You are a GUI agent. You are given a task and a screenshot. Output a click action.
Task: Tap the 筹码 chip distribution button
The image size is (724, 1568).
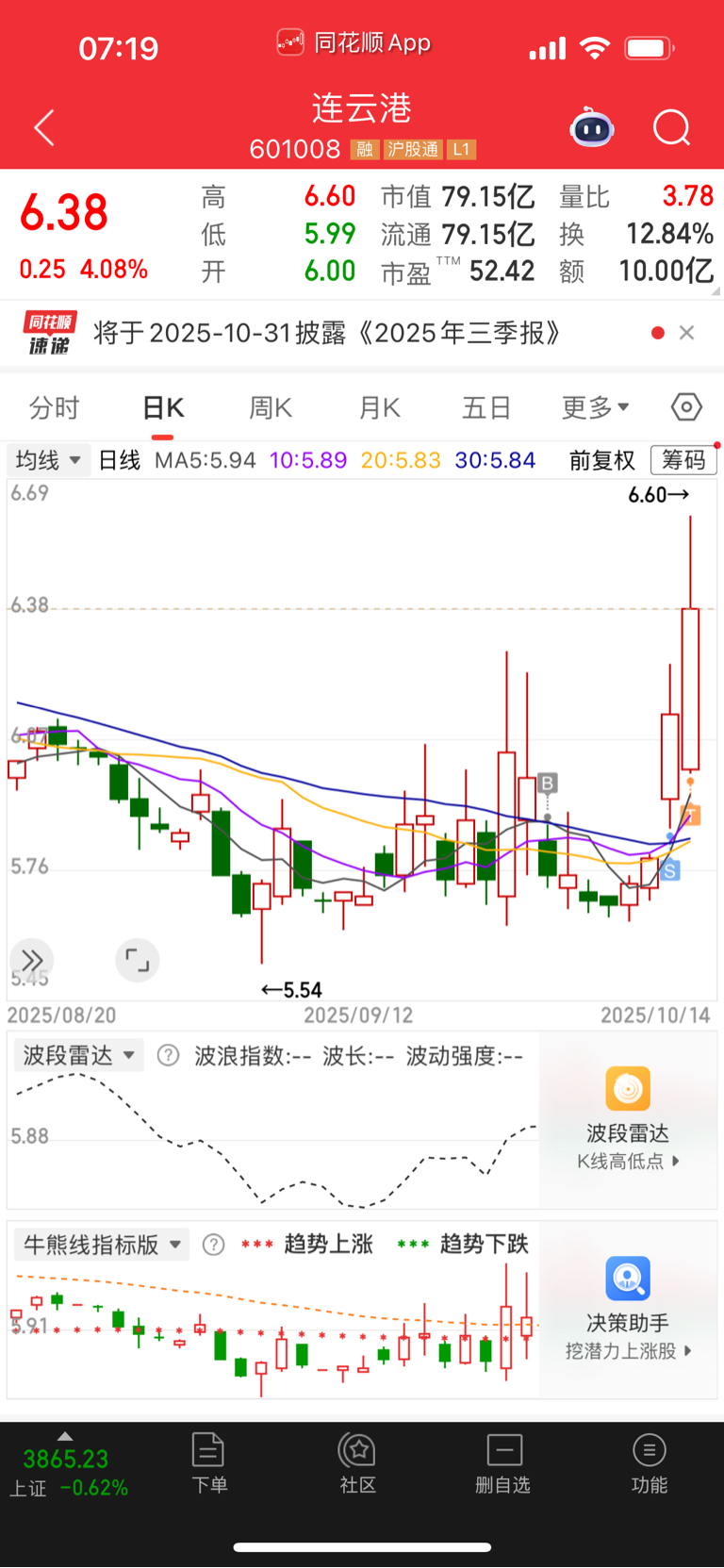683,460
